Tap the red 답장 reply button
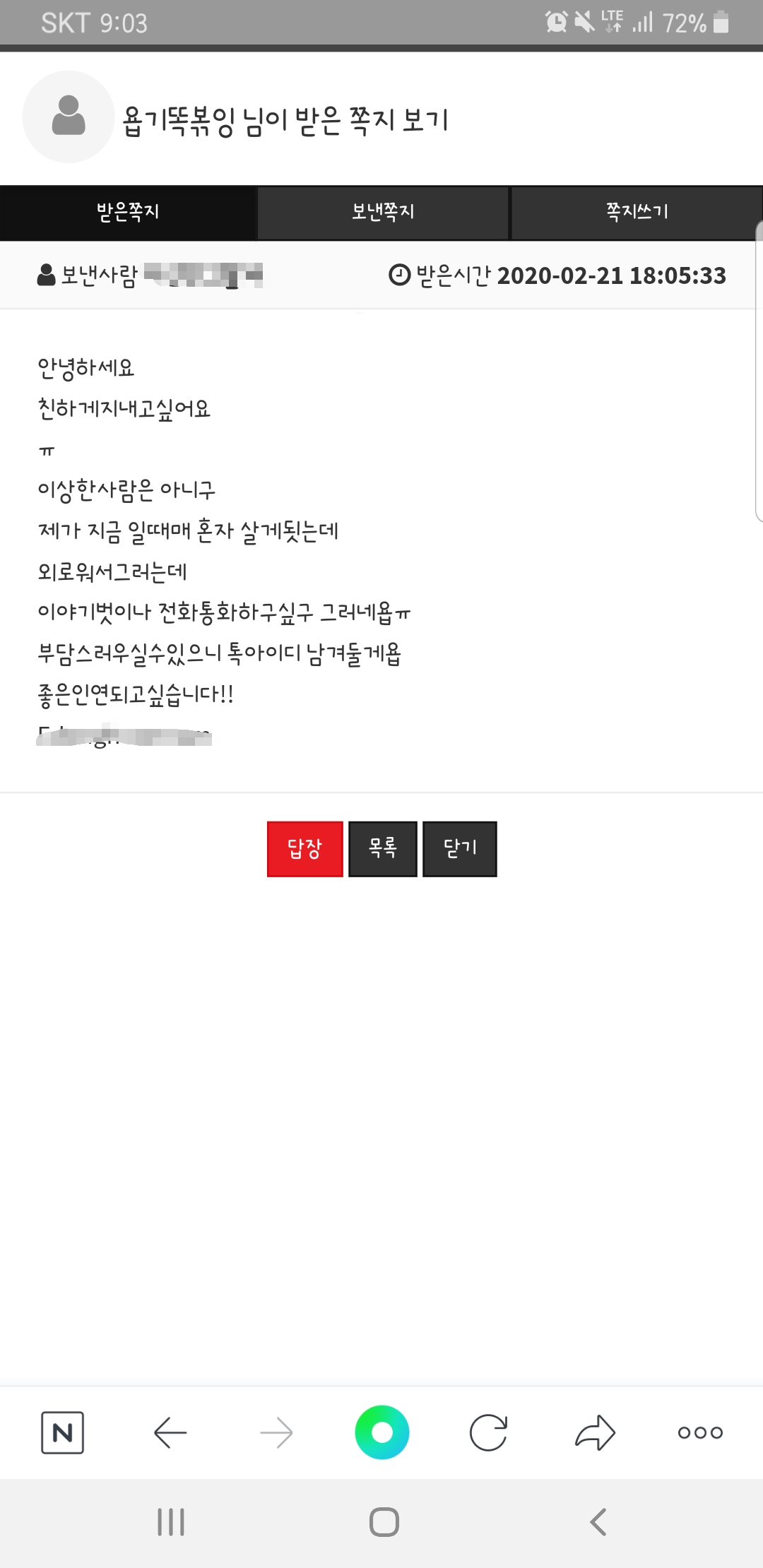 [x=305, y=849]
